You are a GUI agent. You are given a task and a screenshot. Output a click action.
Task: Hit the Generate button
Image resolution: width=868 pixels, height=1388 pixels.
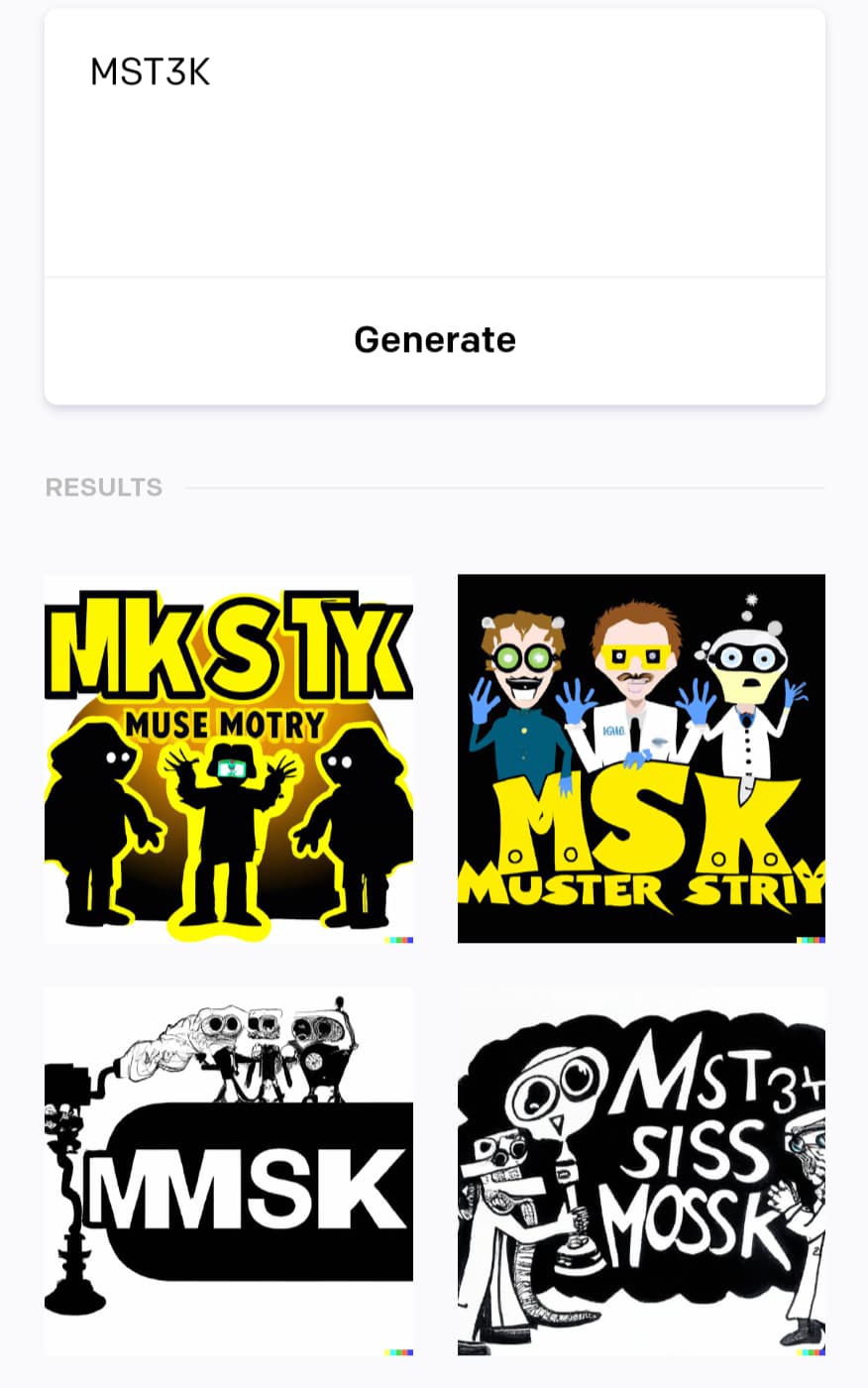434,340
